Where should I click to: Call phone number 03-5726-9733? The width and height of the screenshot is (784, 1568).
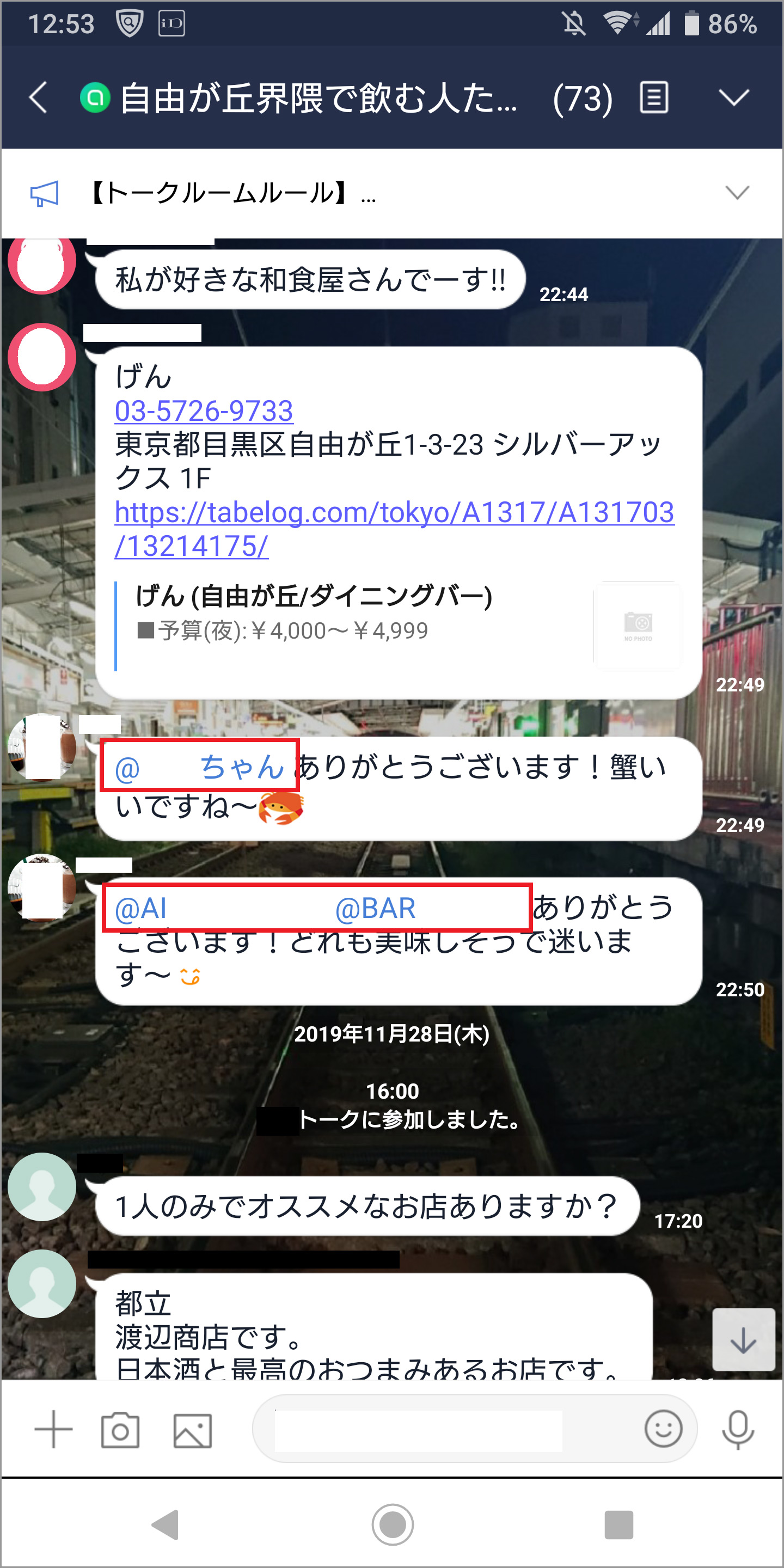pos(204,411)
